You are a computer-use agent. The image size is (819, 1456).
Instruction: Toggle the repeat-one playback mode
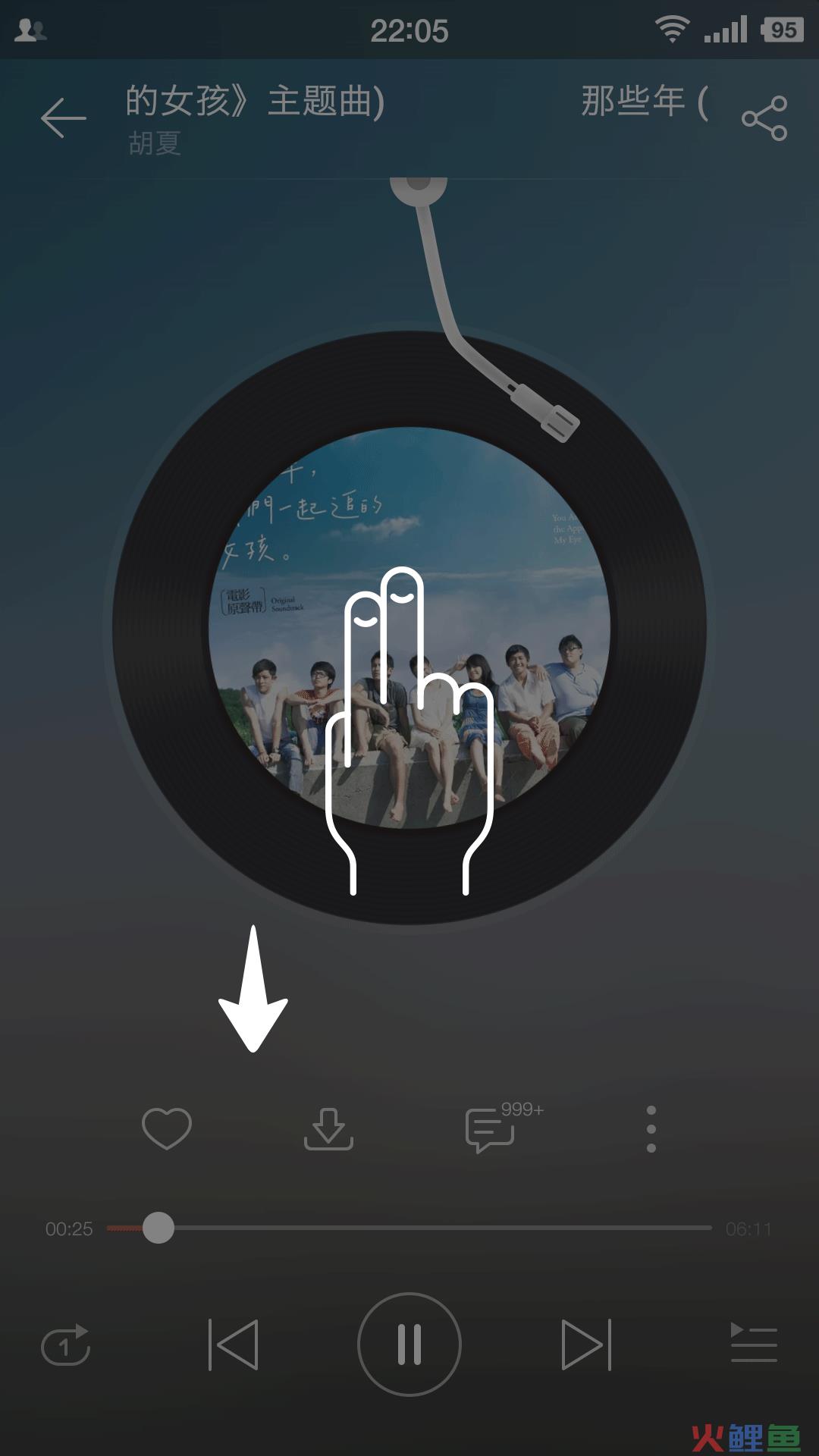[x=66, y=1345]
